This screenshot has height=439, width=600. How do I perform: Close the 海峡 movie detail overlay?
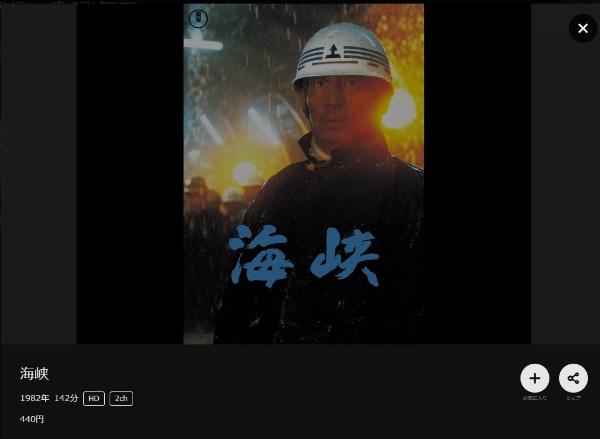583,28
